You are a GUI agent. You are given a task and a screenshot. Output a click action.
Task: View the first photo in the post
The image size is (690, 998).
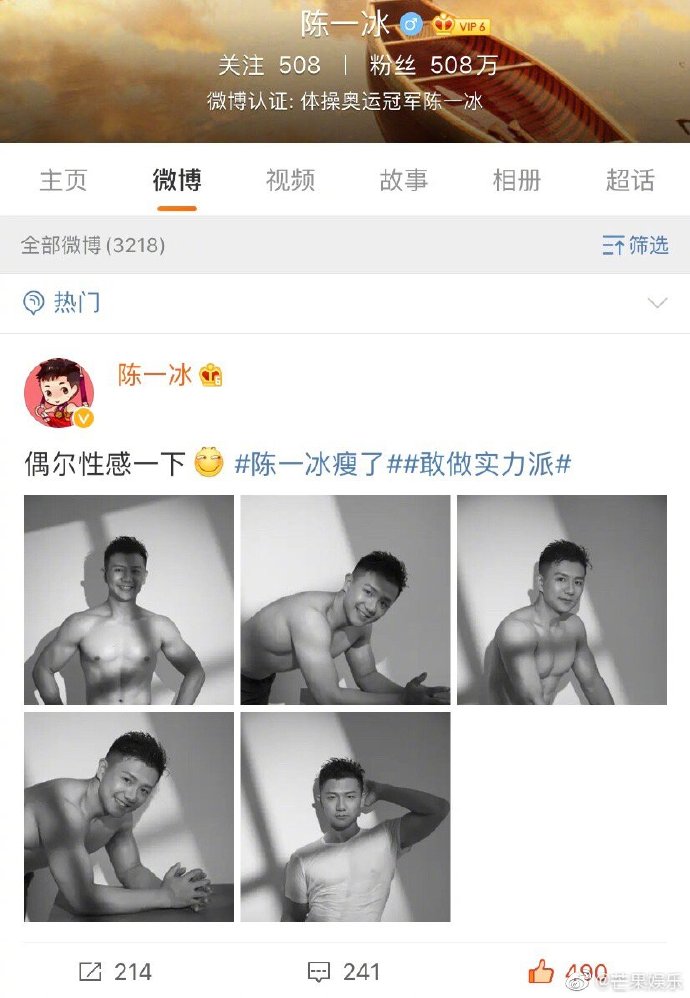pos(129,600)
